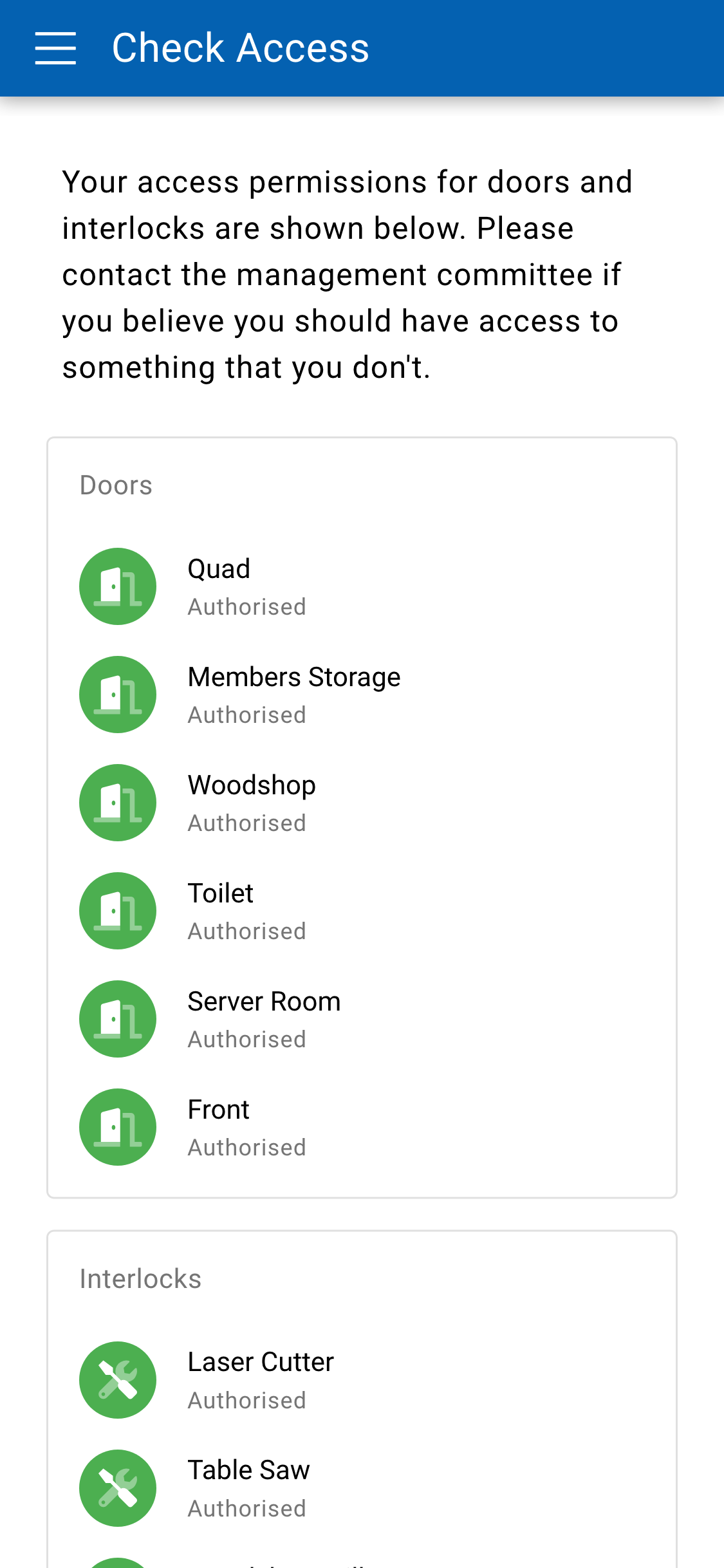Open the navigation drawer menu
Screen dimensions: 724x1568
55,48
